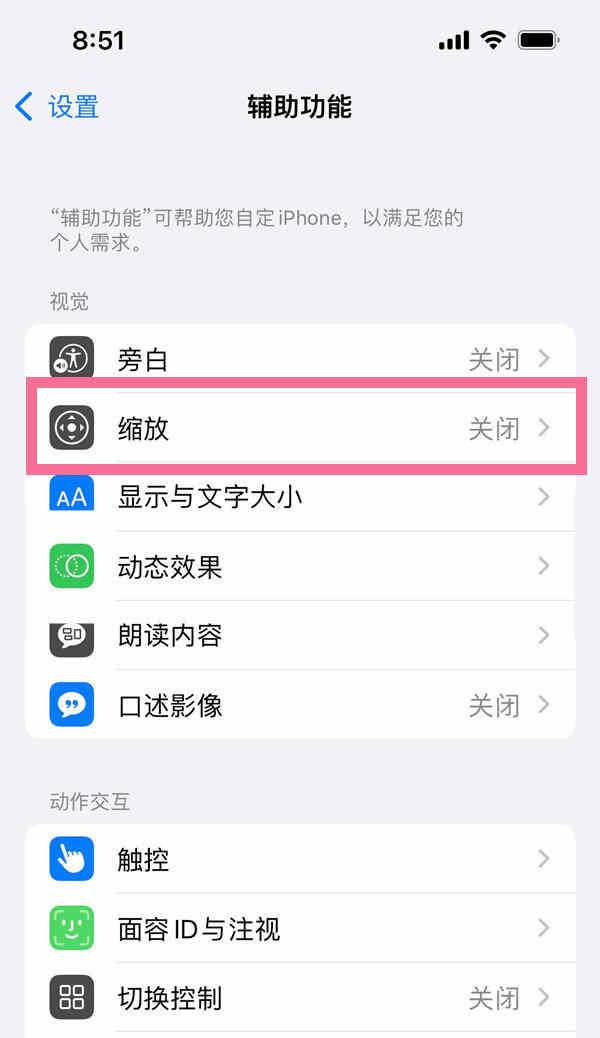This screenshot has width=600, height=1038.
Task: Open the 缩放 setting
Action: tap(300, 428)
